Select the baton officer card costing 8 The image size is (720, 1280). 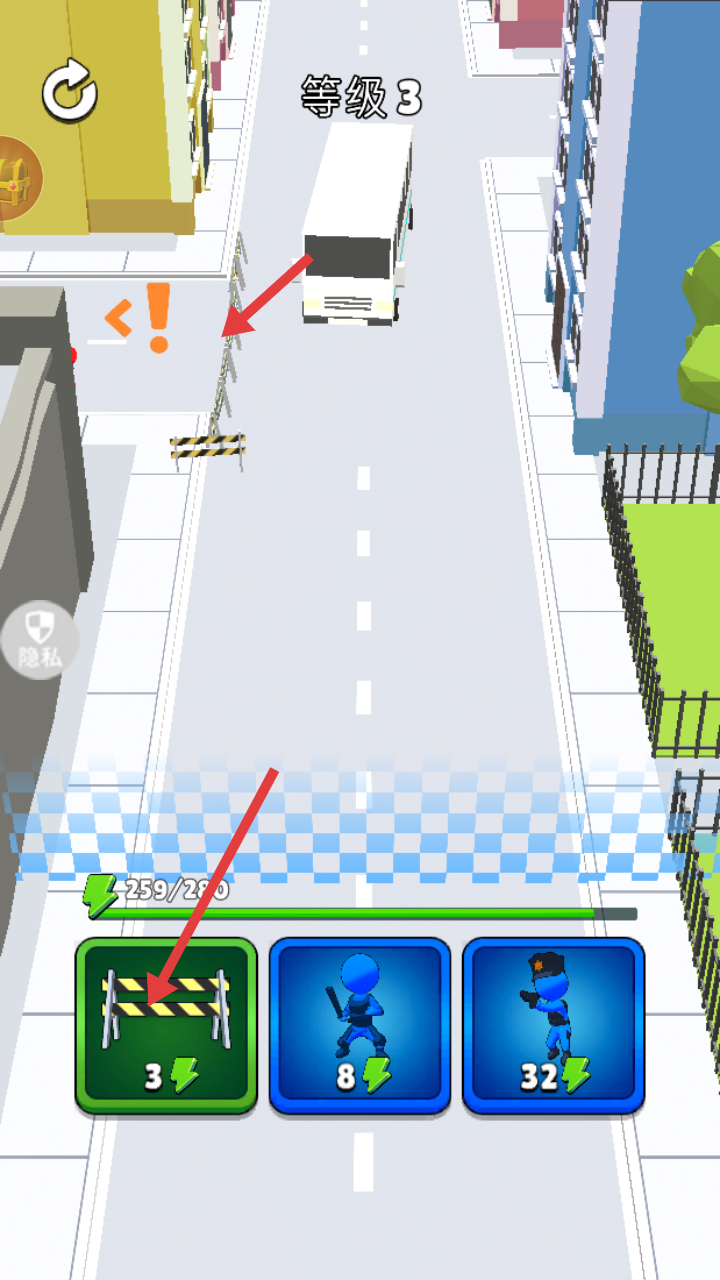point(359,1025)
